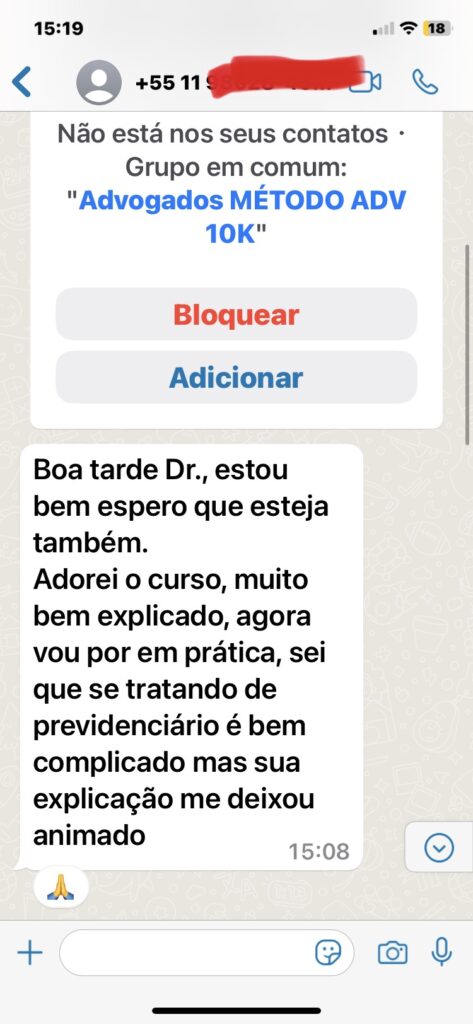Open the sticker picker
This screenshot has height=1024, width=473.
click(328, 953)
